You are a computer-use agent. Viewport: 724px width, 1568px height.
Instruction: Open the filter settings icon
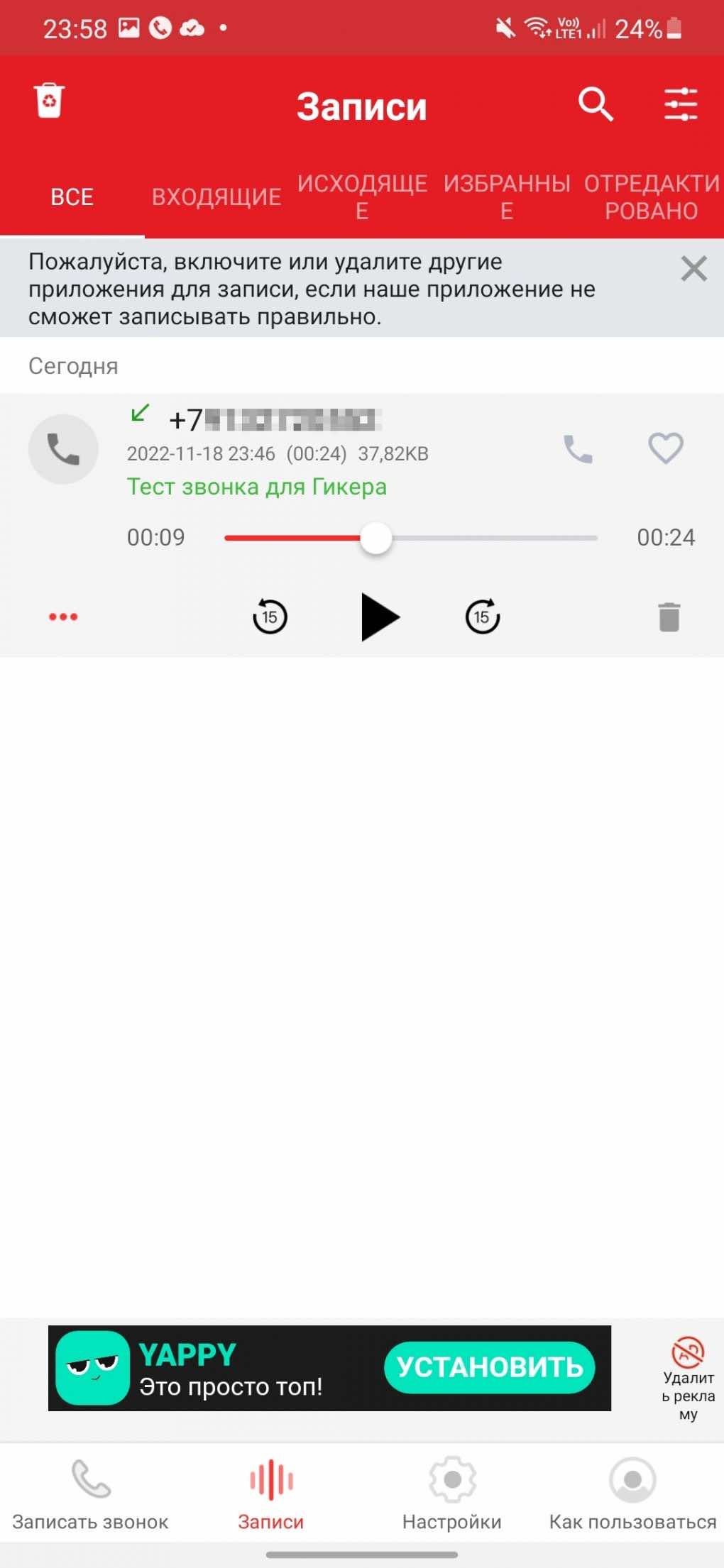tap(680, 105)
